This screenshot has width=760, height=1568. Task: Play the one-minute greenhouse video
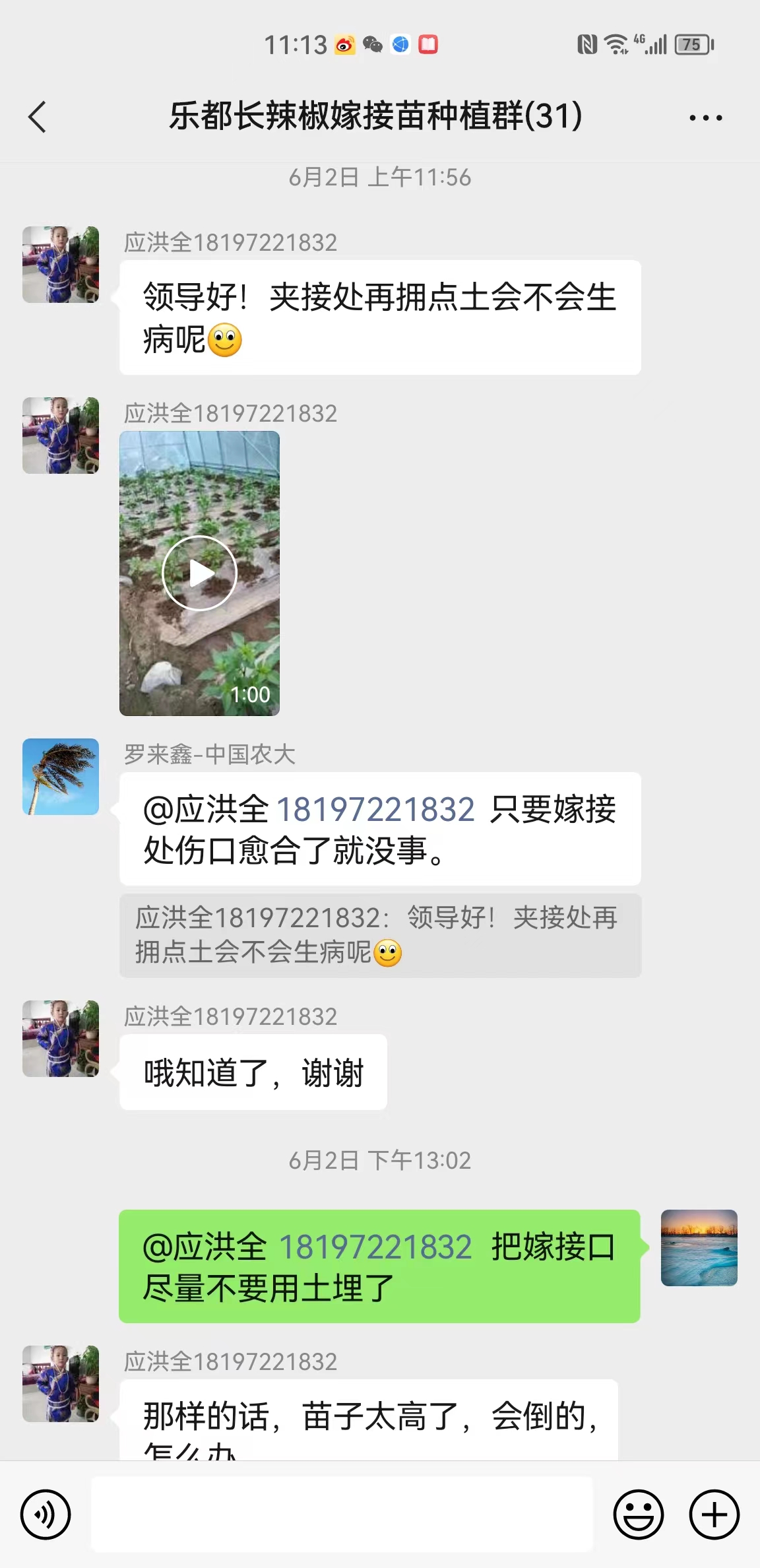(x=199, y=573)
